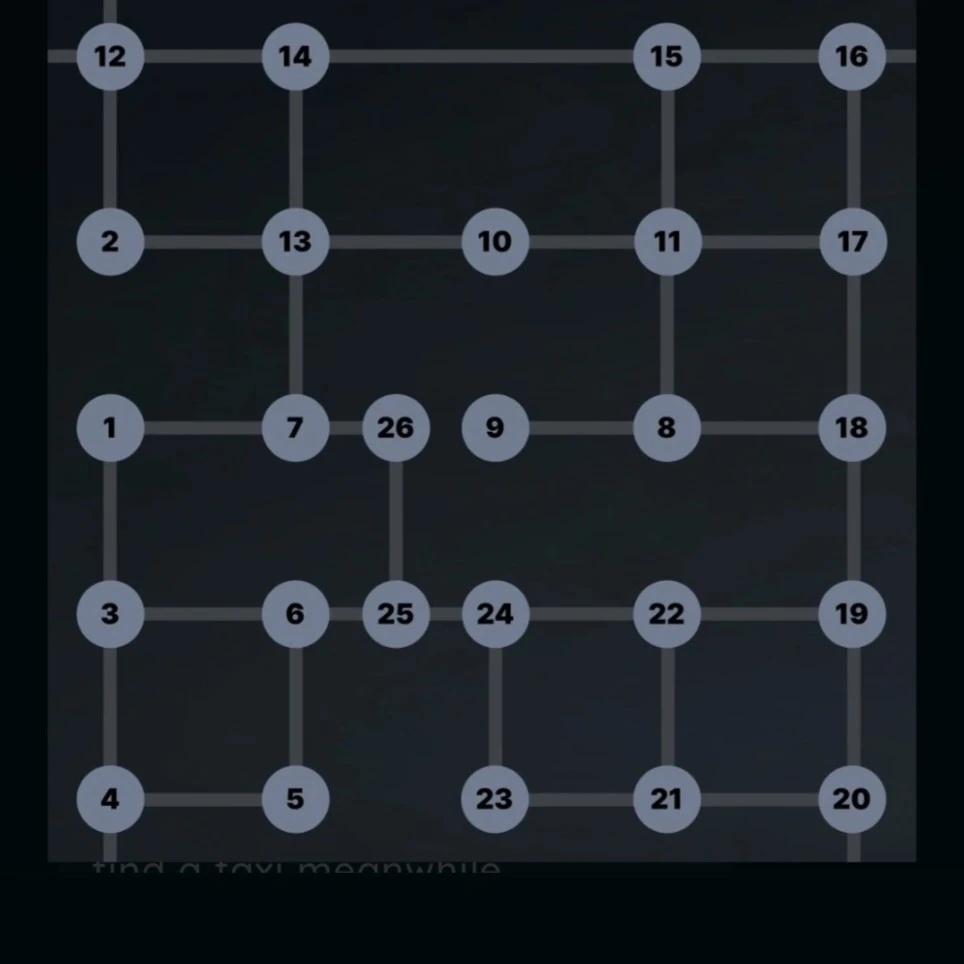Viewport: 964px width, 964px height.
Task: Select node 9 on the map
Action: (495, 428)
